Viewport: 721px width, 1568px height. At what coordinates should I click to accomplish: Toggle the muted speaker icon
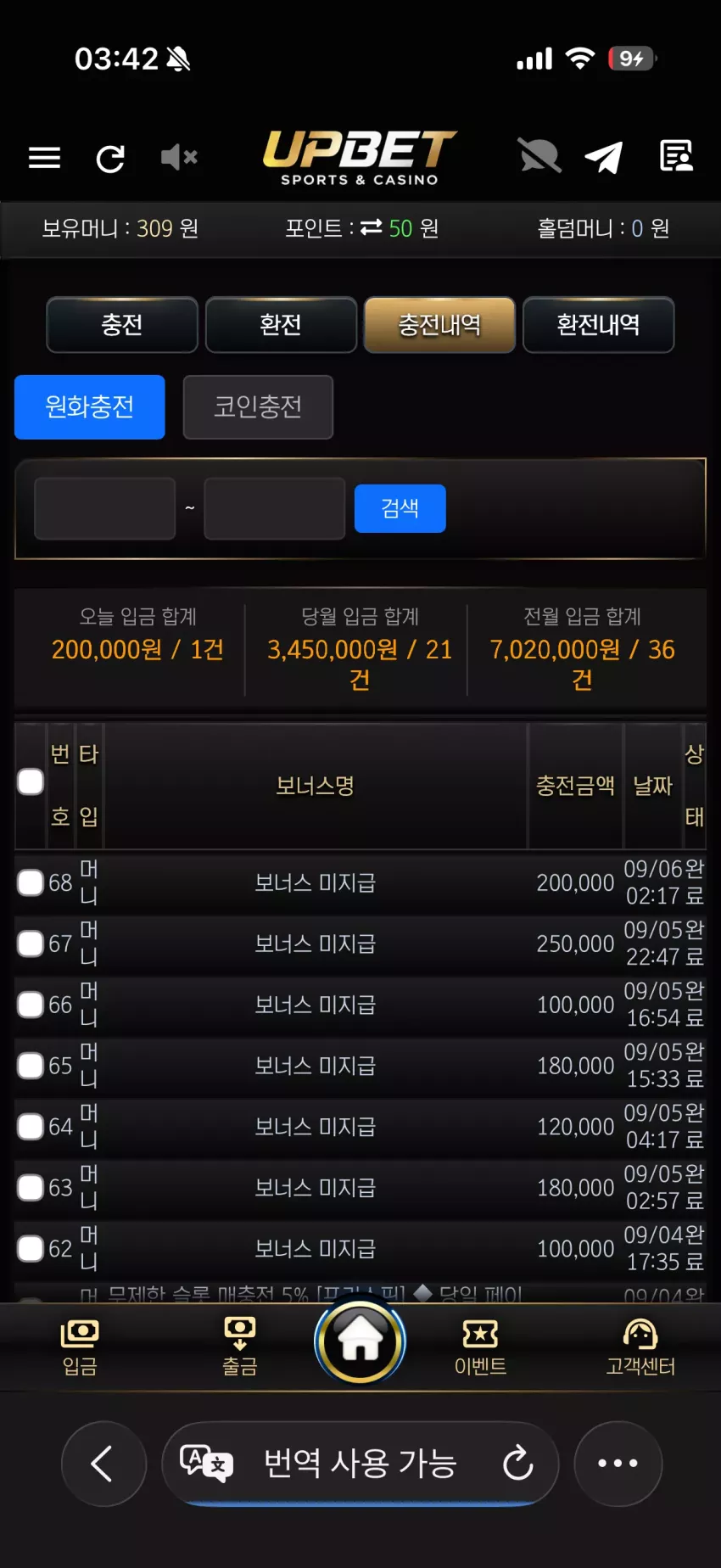coord(179,157)
